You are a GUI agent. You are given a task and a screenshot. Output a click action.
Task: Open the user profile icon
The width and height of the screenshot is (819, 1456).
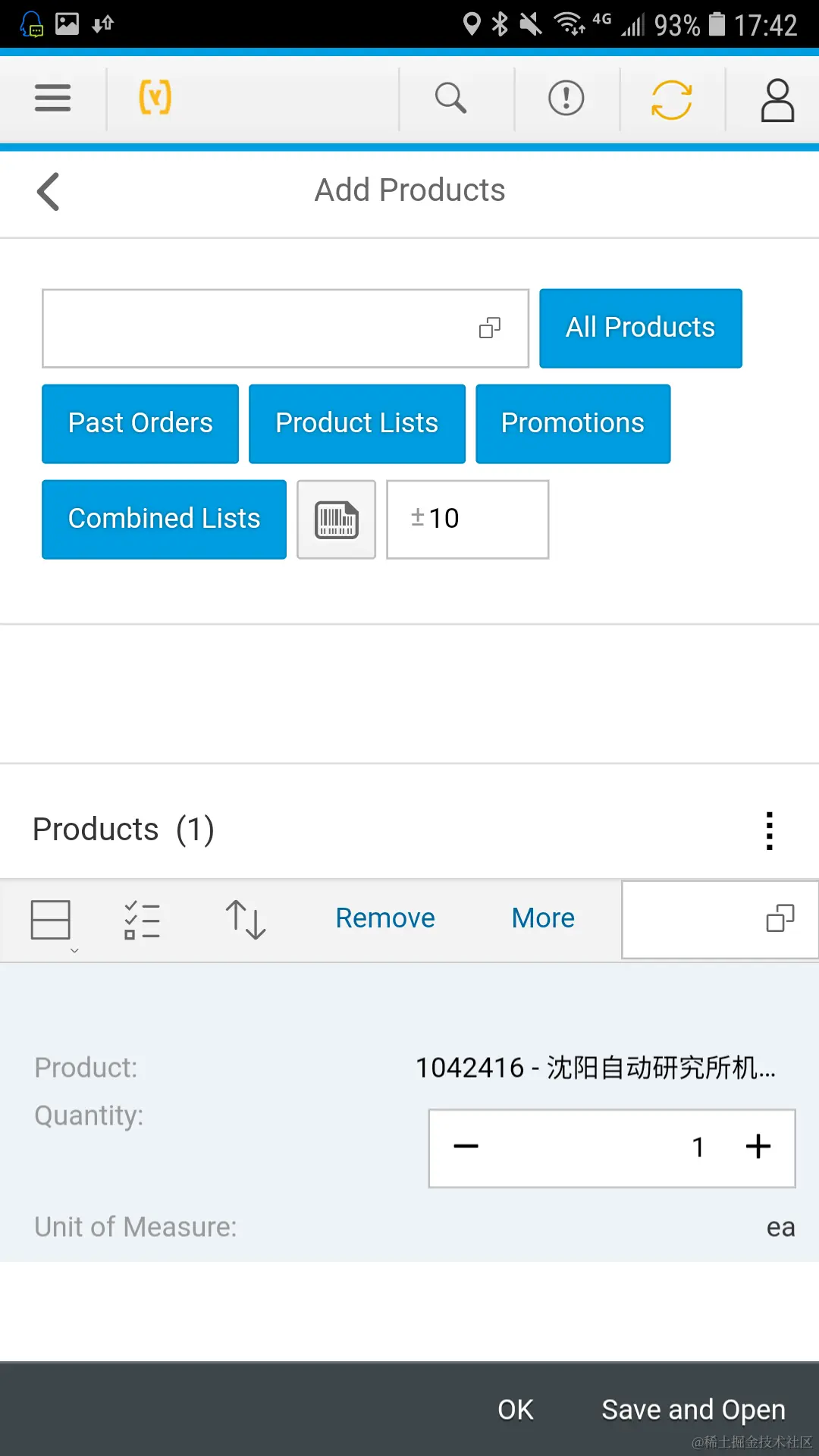(x=777, y=99)
